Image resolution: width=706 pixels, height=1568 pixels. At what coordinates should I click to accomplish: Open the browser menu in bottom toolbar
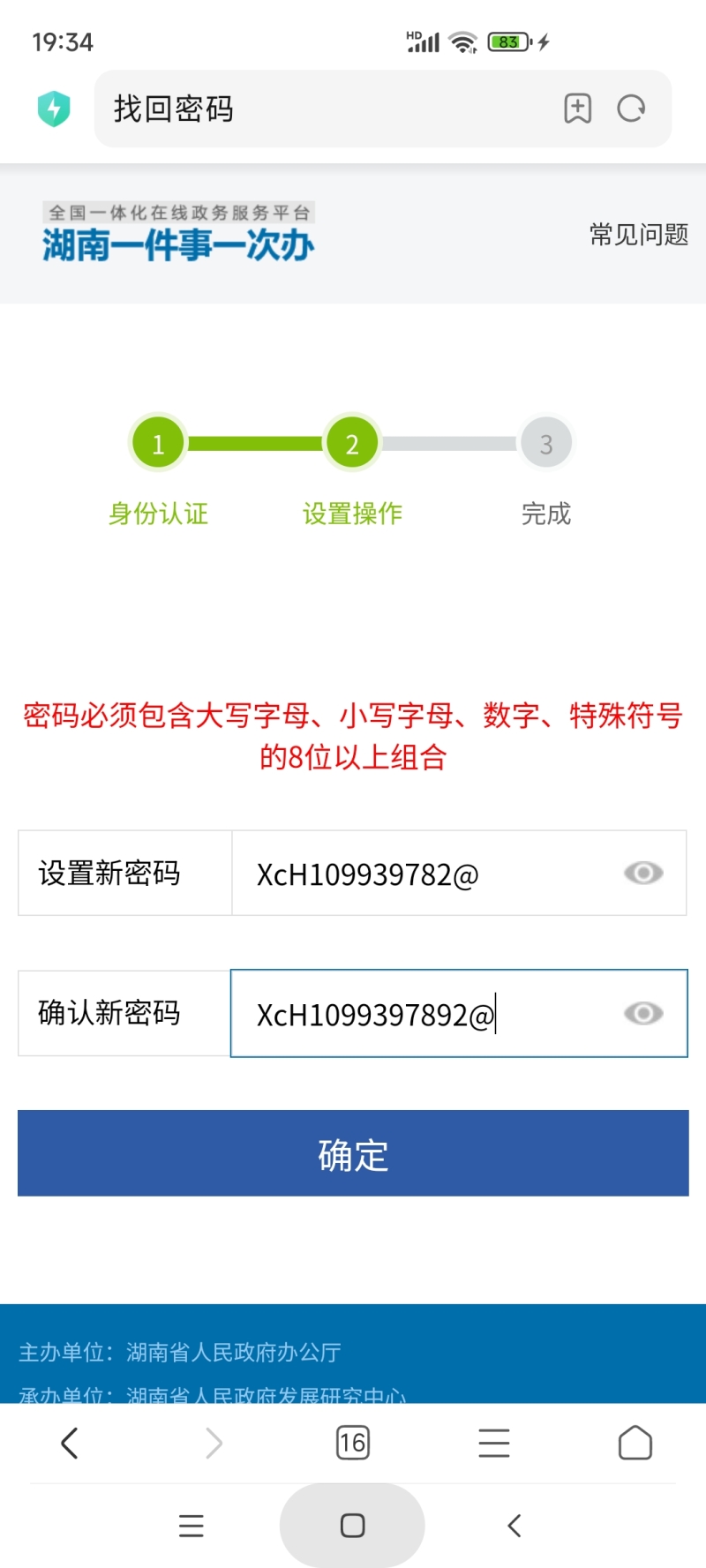tap(494, 1444)
